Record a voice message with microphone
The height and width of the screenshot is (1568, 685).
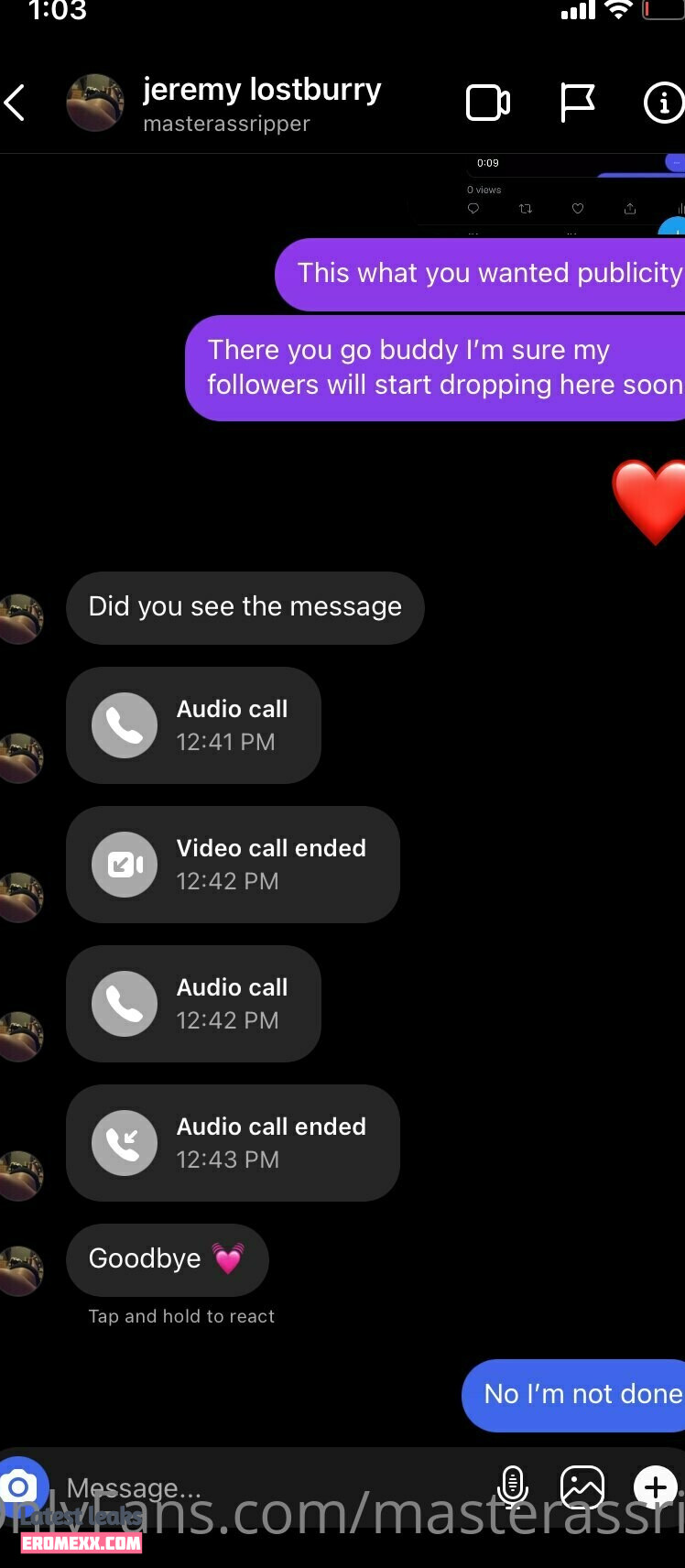click(513, 1486)
